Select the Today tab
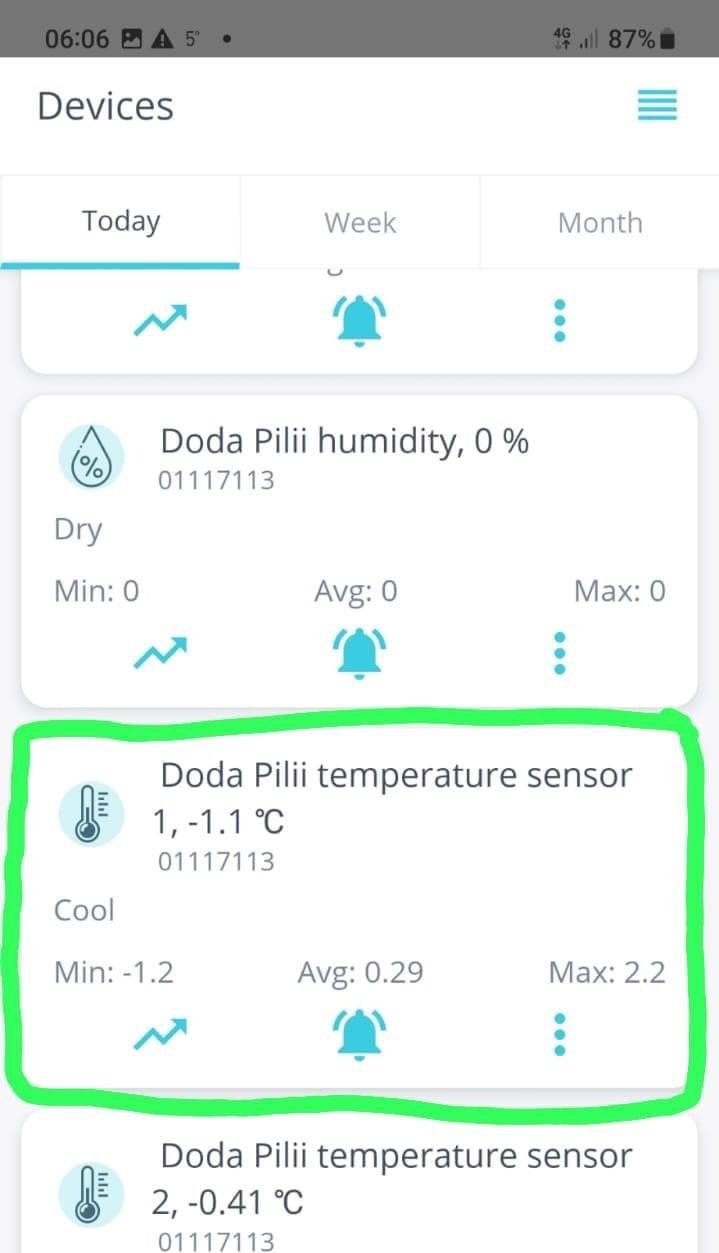The image size is (719, 1253). 120,222
